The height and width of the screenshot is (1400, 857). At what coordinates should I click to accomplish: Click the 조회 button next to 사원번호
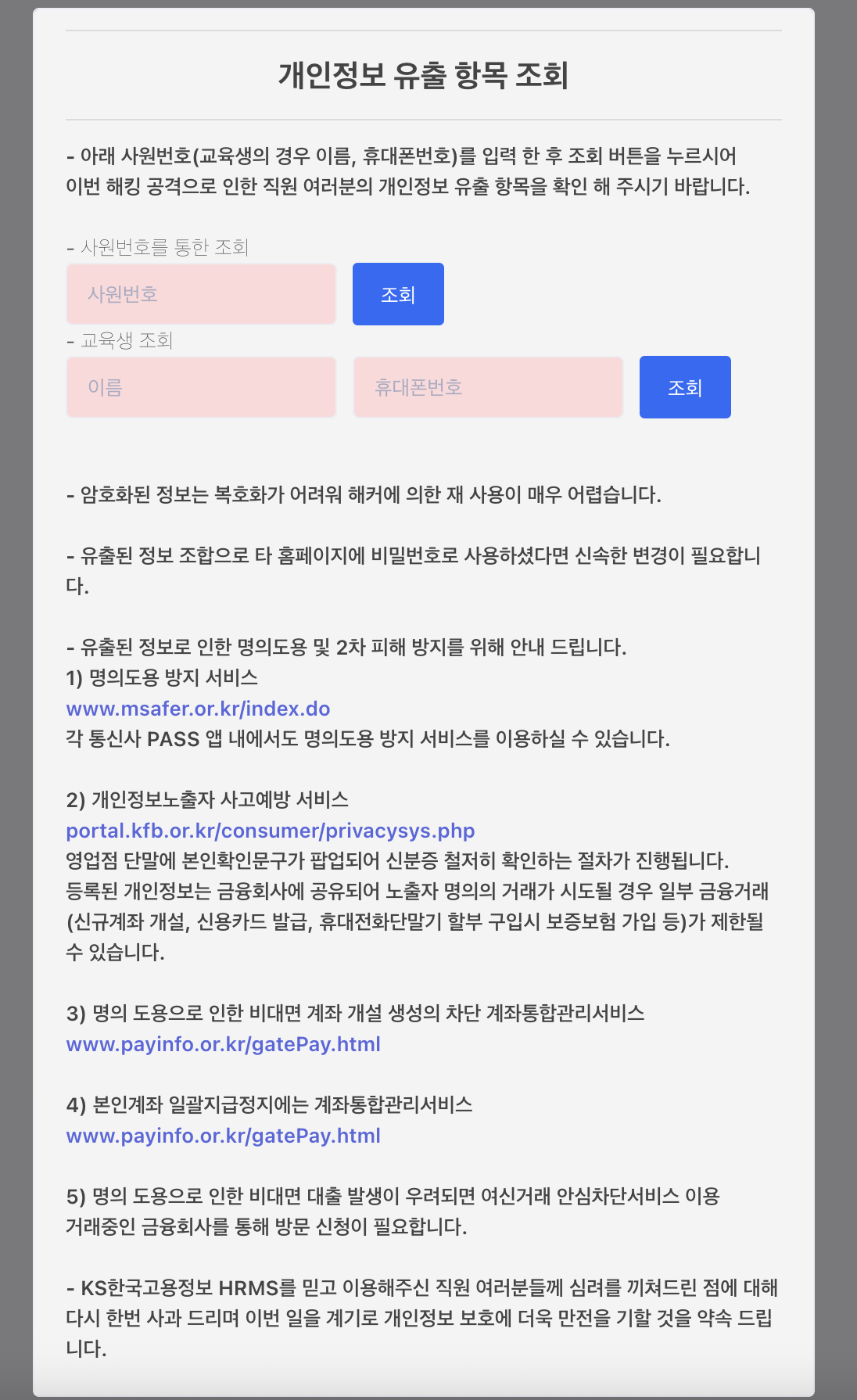click(398, 293)
